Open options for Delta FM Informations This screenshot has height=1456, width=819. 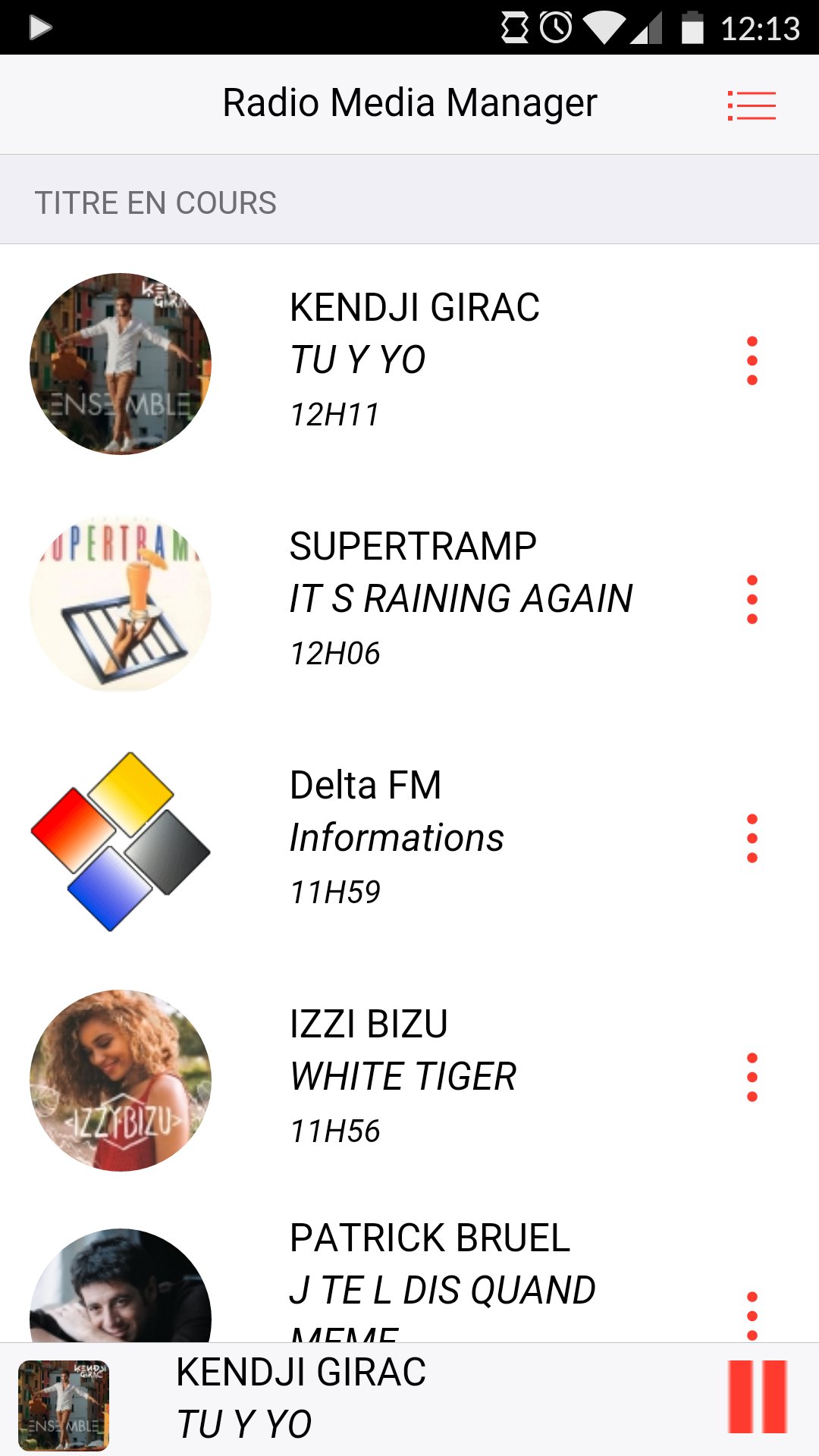751,838
